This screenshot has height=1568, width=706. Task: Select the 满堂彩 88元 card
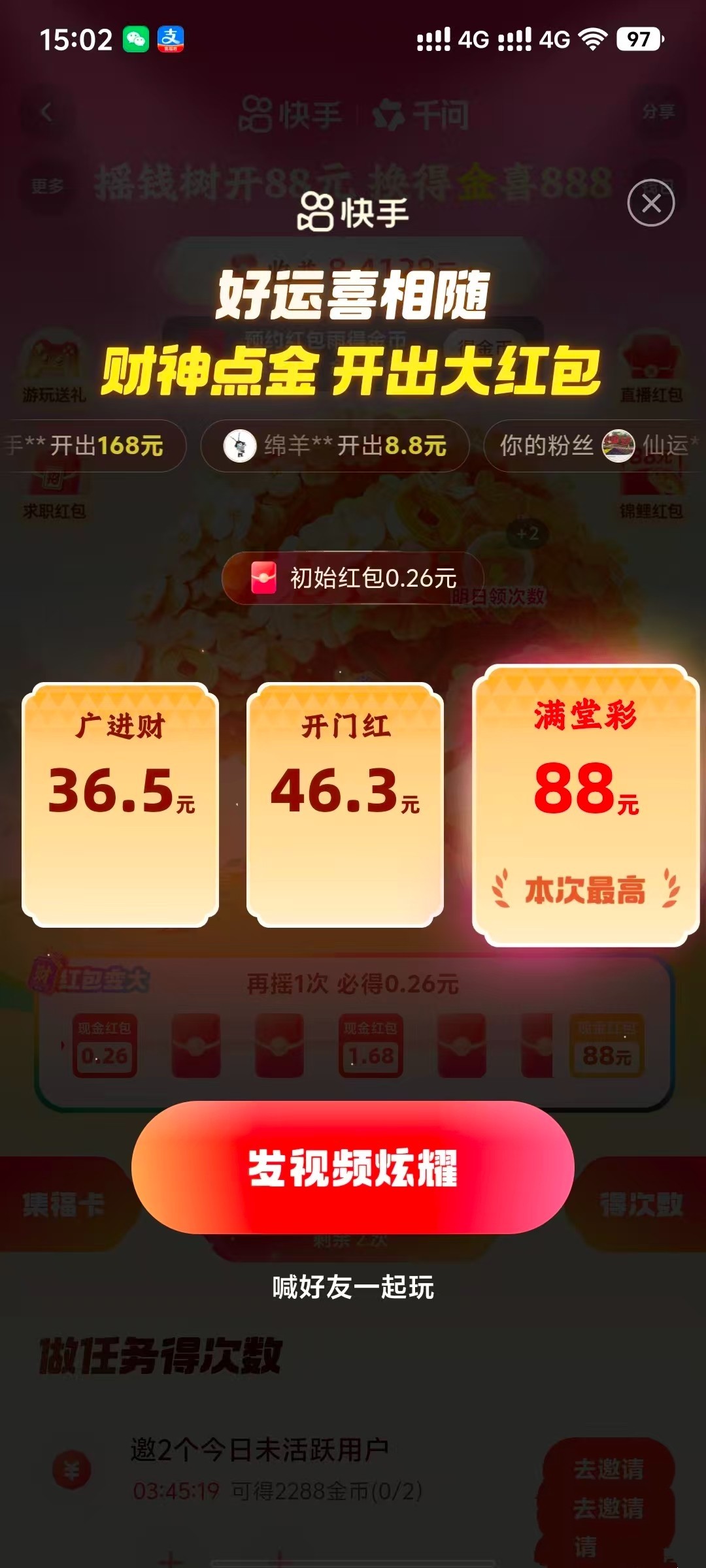click(586, 806)
